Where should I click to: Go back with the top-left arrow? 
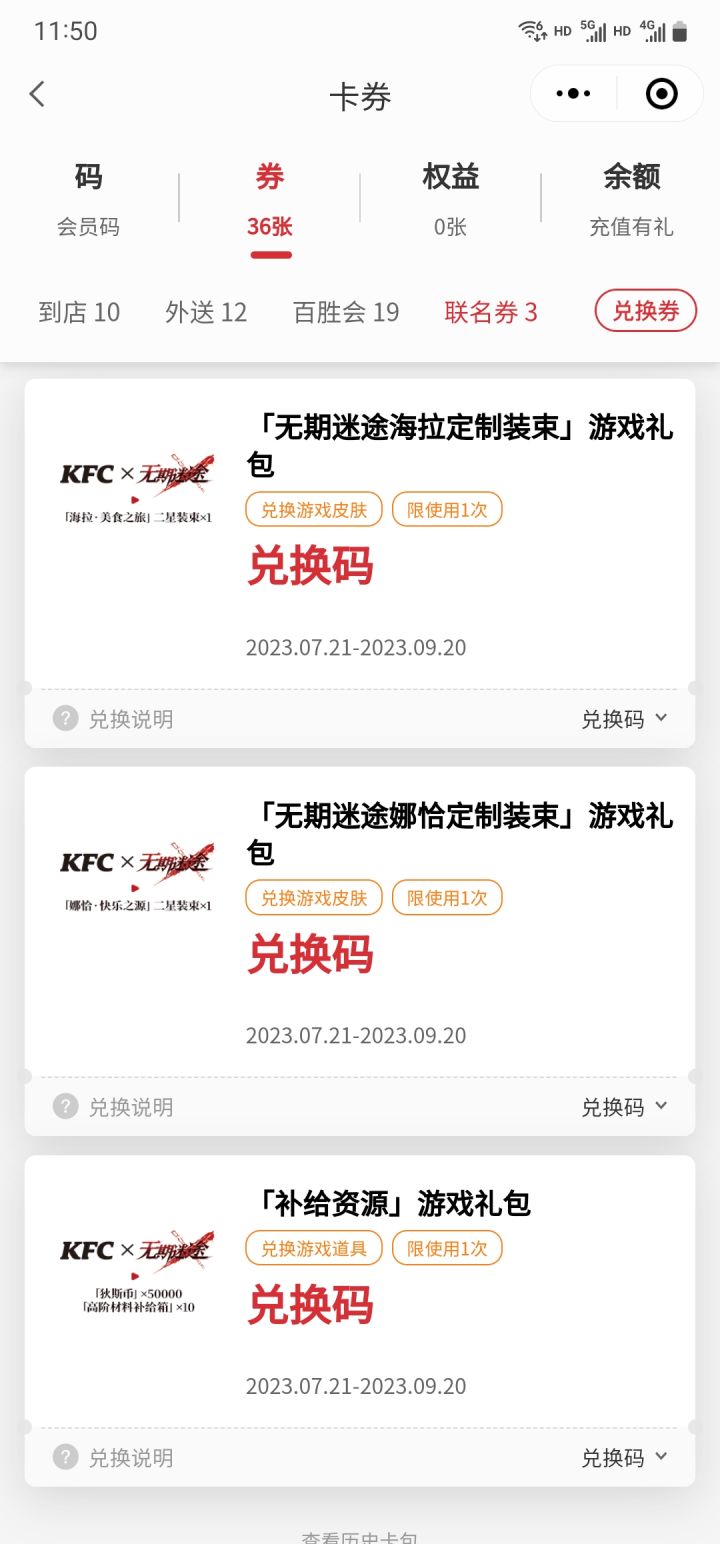coord(37,94)
